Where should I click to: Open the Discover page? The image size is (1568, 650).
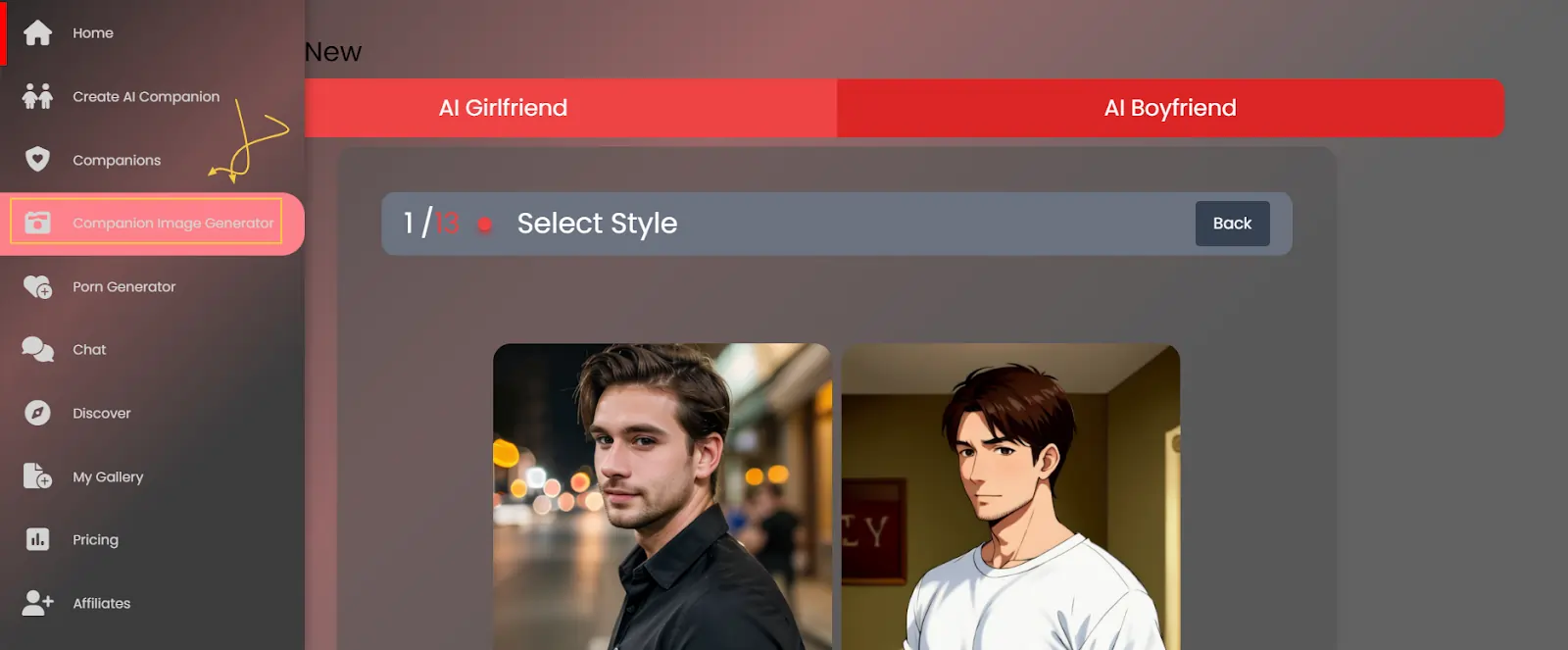pos(101,414)
